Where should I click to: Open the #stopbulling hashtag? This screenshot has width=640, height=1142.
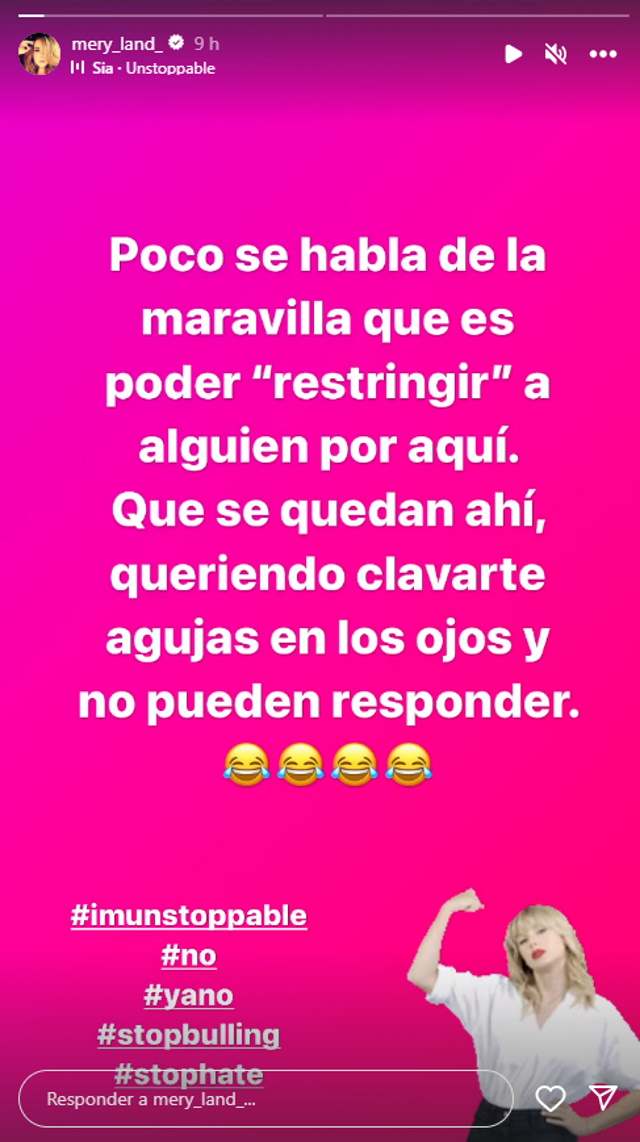[188, 1035]
